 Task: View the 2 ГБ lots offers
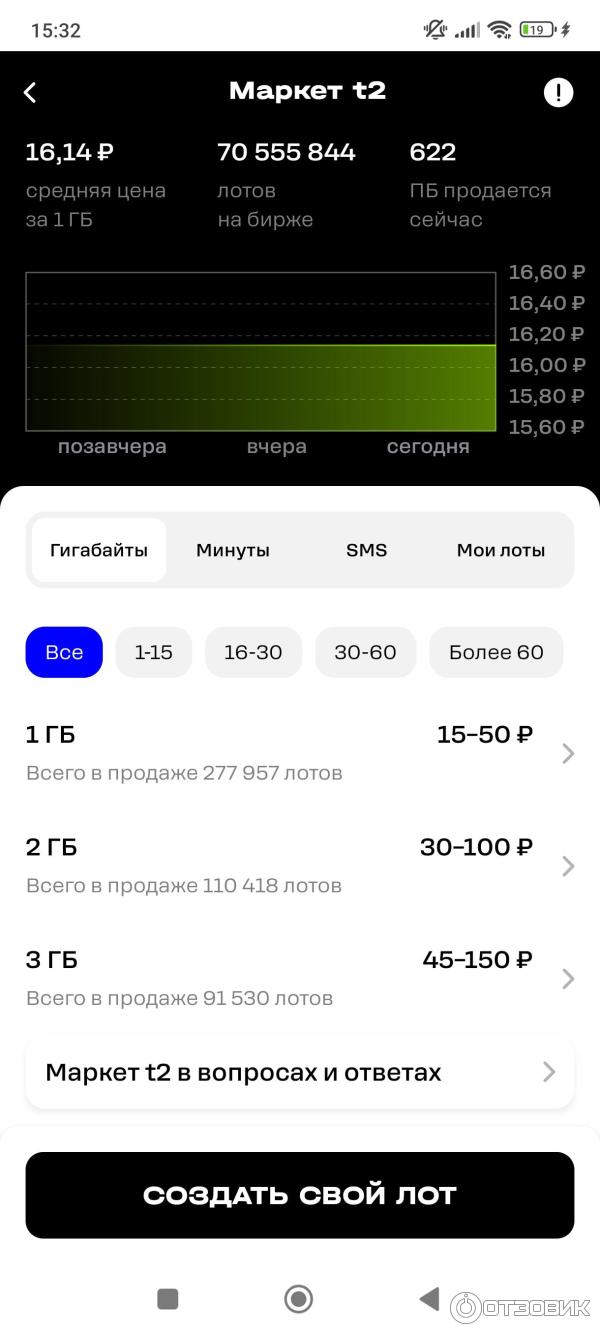(x=300, y=865)
